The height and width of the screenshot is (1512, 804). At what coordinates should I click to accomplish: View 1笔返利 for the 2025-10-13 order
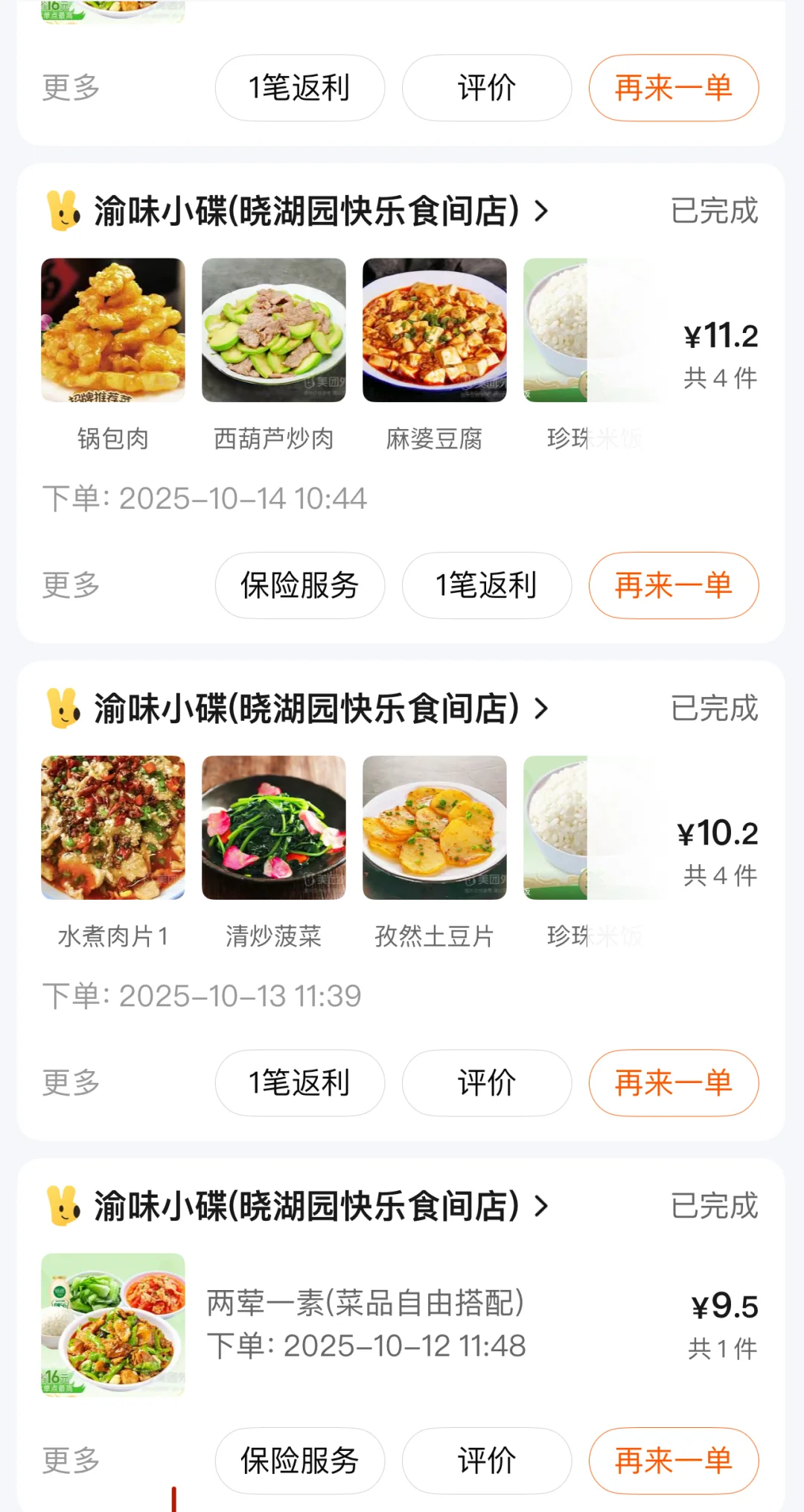(299, 1083)
